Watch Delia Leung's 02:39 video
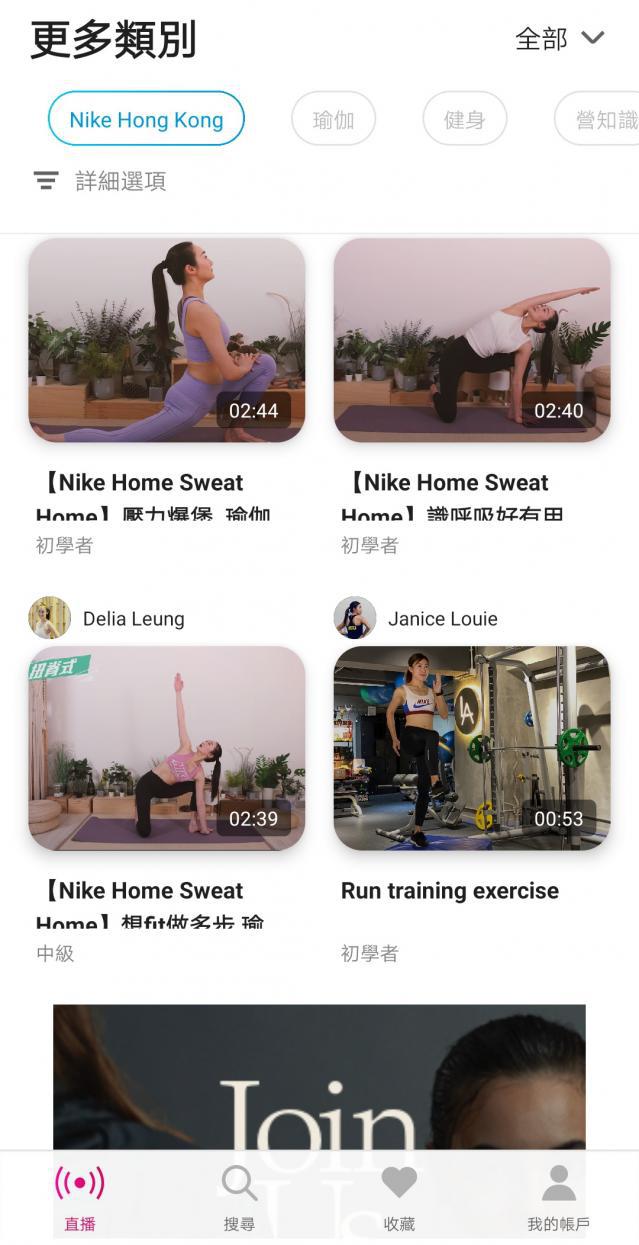639x1245 pixels. [x=167, y=748]
